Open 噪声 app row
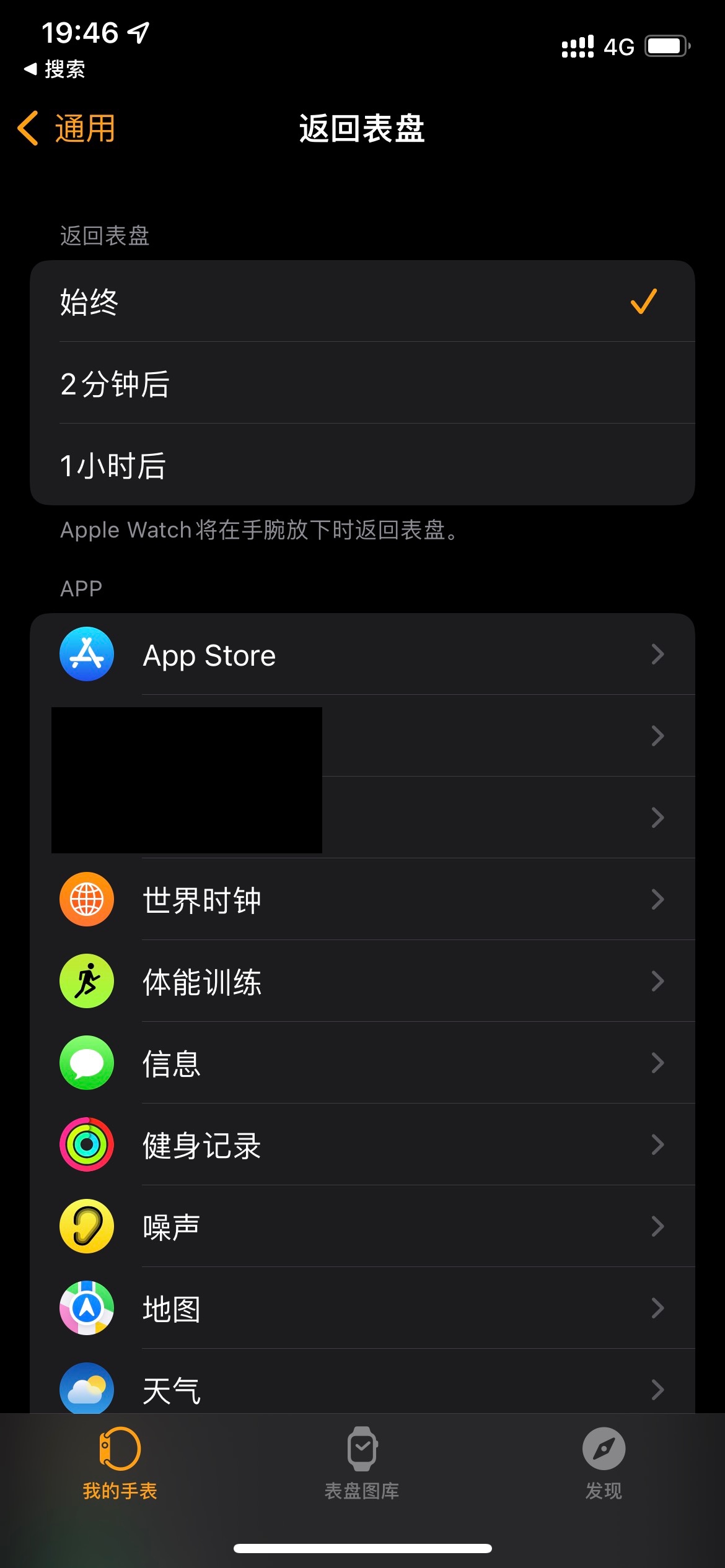The image size is (725, 1568). (x=362, y=1226)
